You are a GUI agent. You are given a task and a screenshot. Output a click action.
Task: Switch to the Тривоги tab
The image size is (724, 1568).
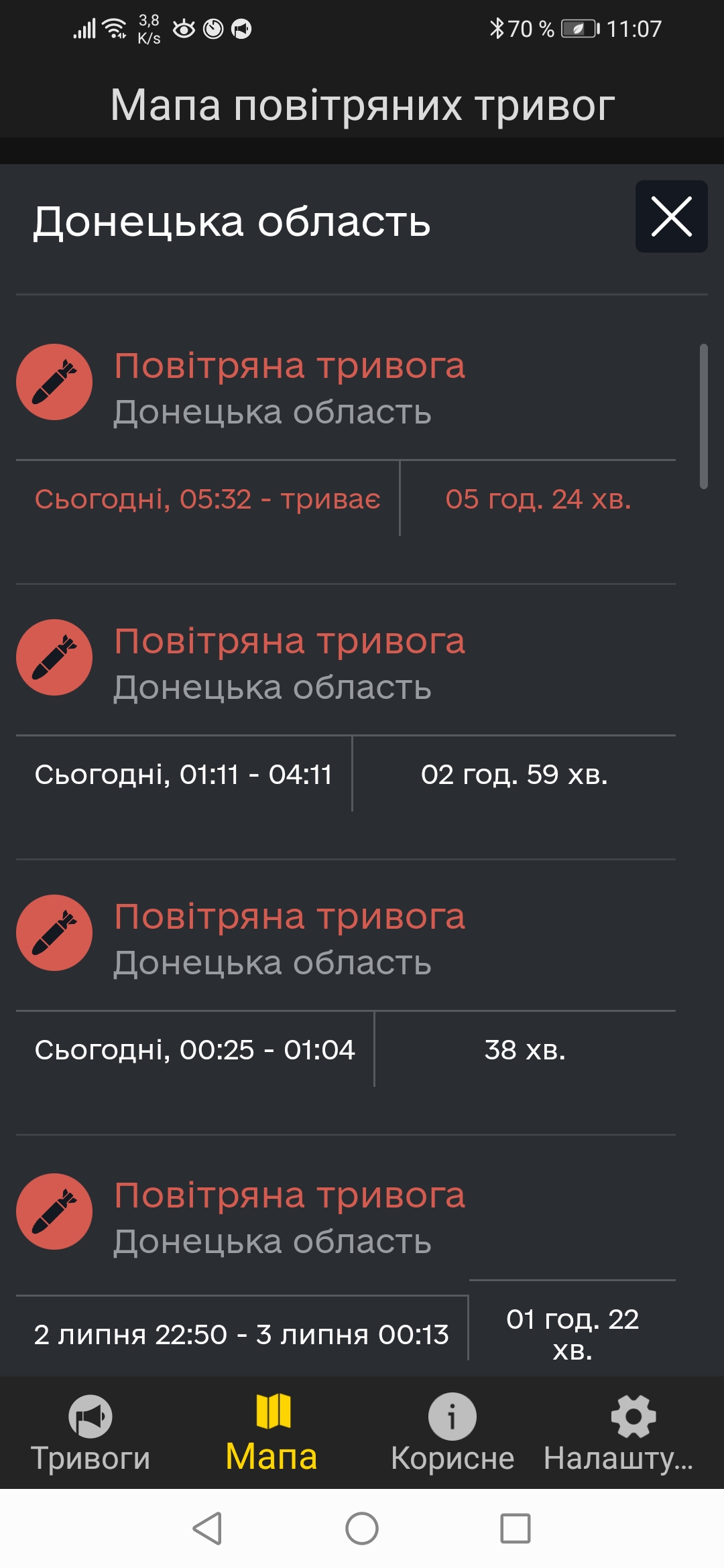tap(90, 1433)
